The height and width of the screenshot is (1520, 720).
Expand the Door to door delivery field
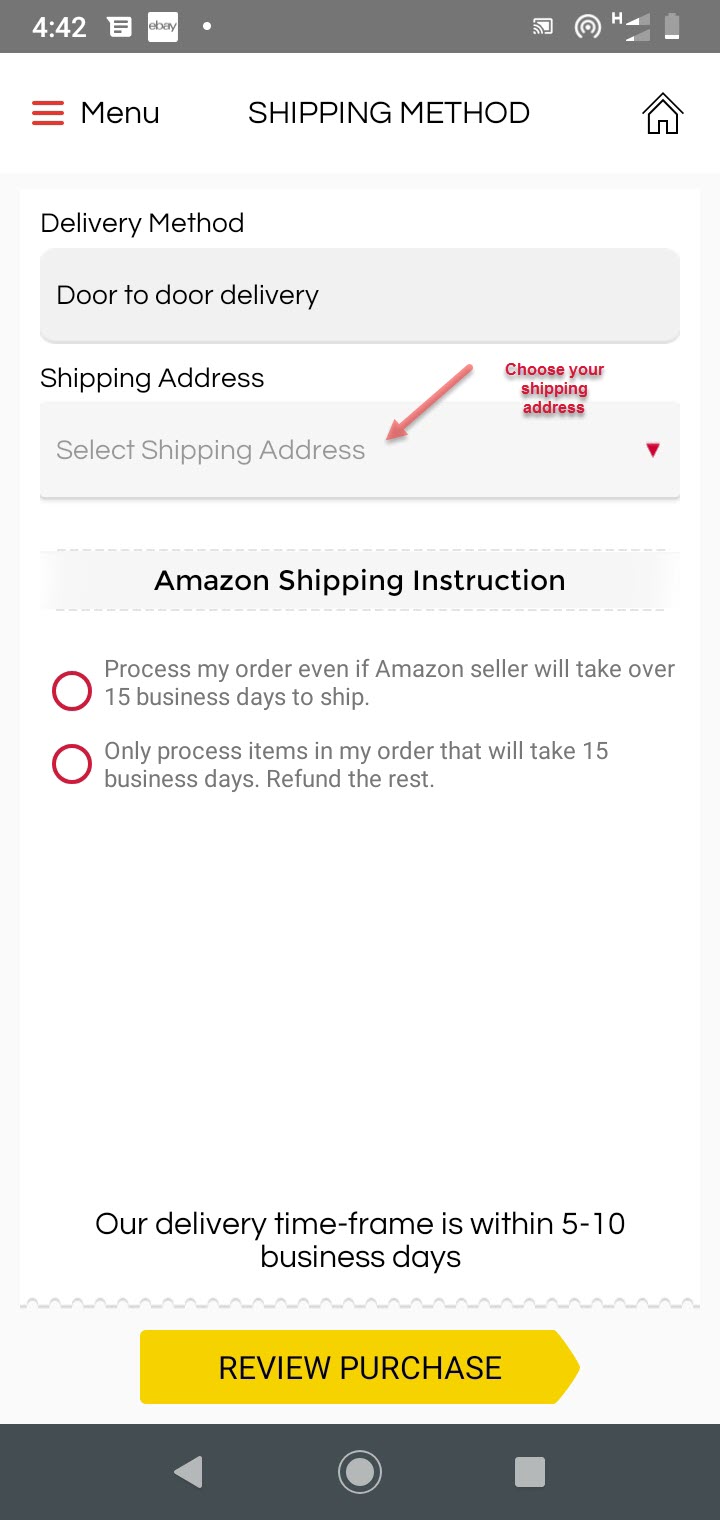(x=360, y=295)
